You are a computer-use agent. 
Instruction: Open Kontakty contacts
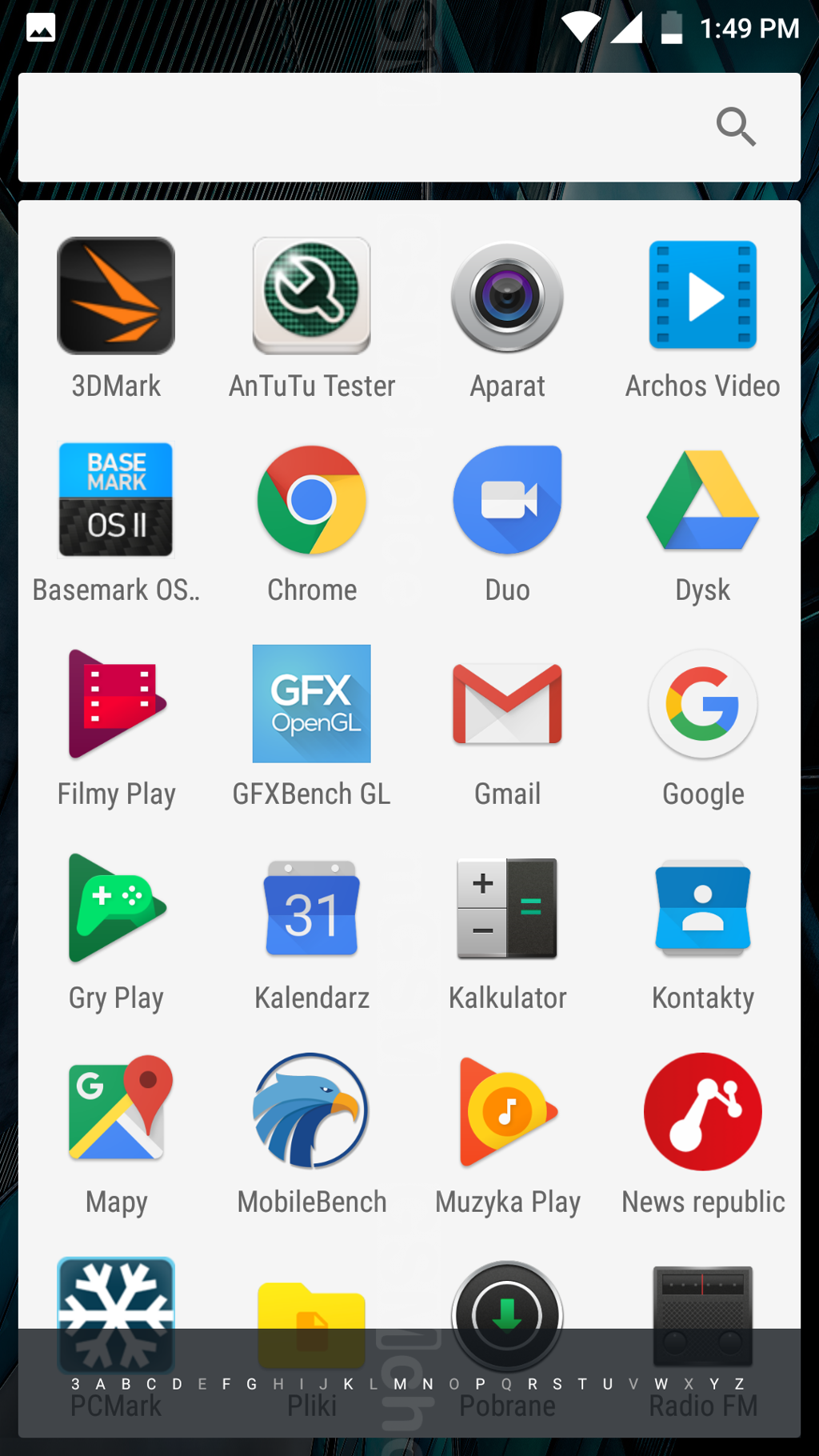[x=702, y=908]
